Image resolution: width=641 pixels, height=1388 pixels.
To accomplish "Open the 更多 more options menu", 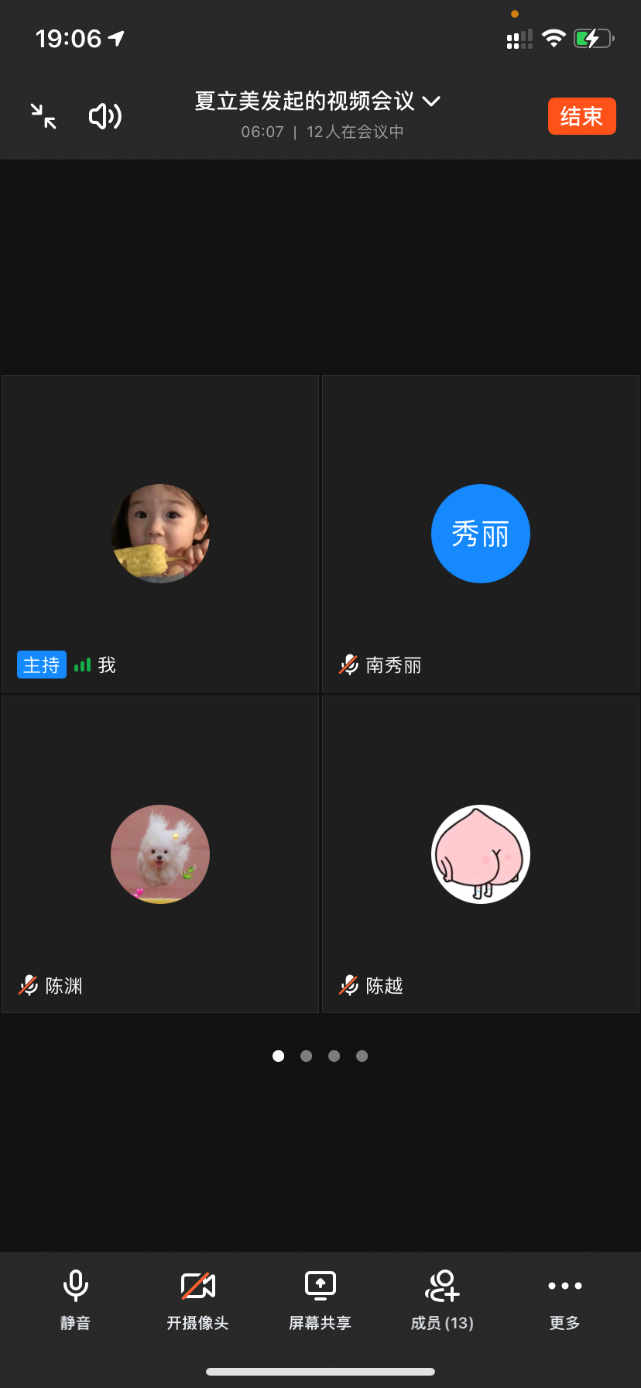I will pyautogui.click(x=565, y=1299).
